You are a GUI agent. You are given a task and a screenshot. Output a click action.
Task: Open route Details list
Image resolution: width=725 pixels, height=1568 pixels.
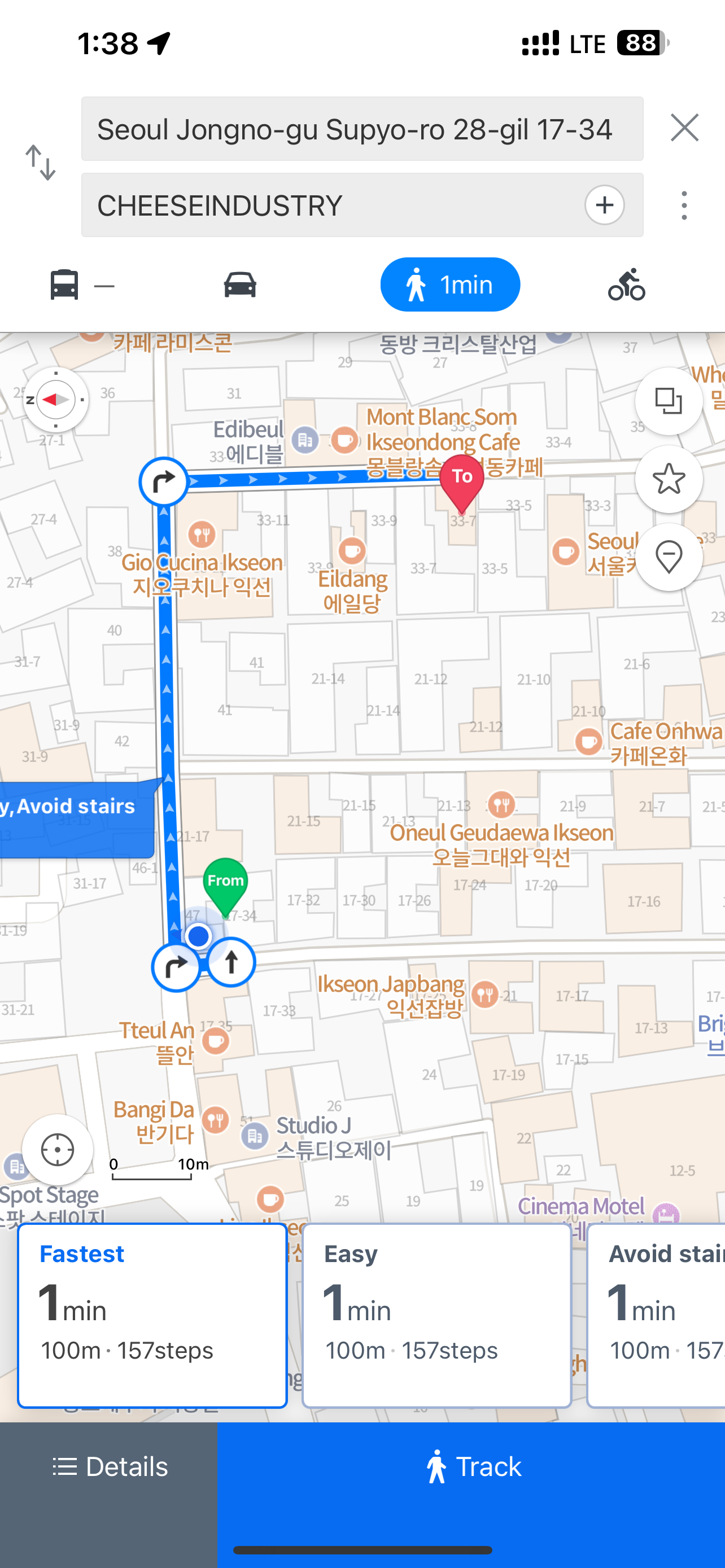click(109, 1467)
